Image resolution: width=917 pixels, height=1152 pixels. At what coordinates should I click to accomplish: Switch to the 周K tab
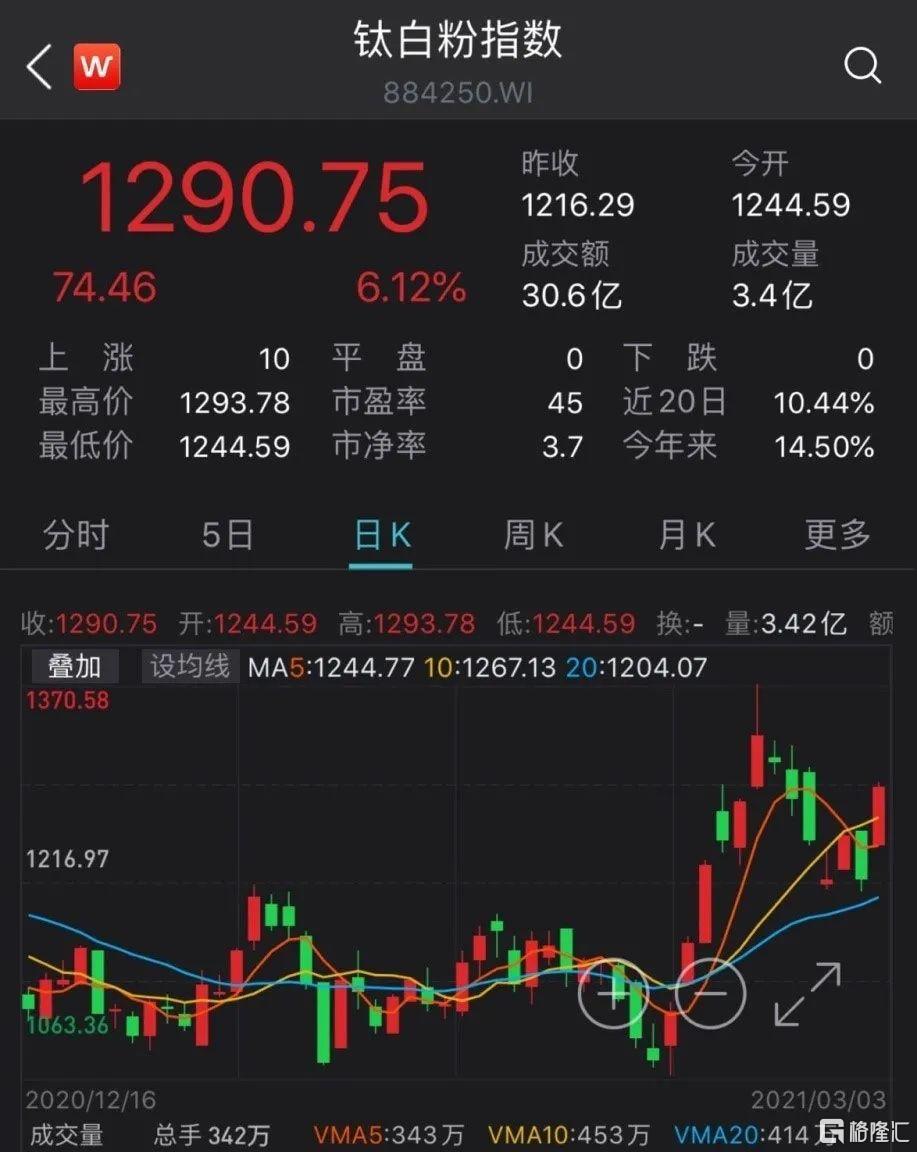click(x=533, y=535)
